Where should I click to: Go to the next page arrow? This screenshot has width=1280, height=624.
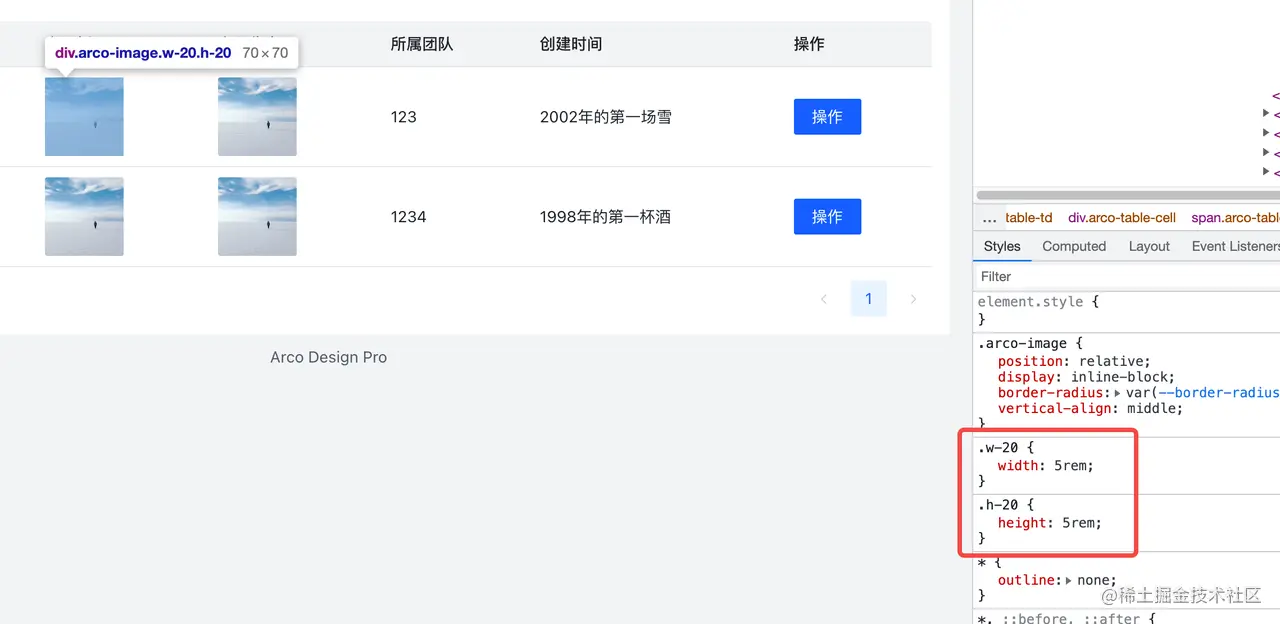(x=913, y=299)
